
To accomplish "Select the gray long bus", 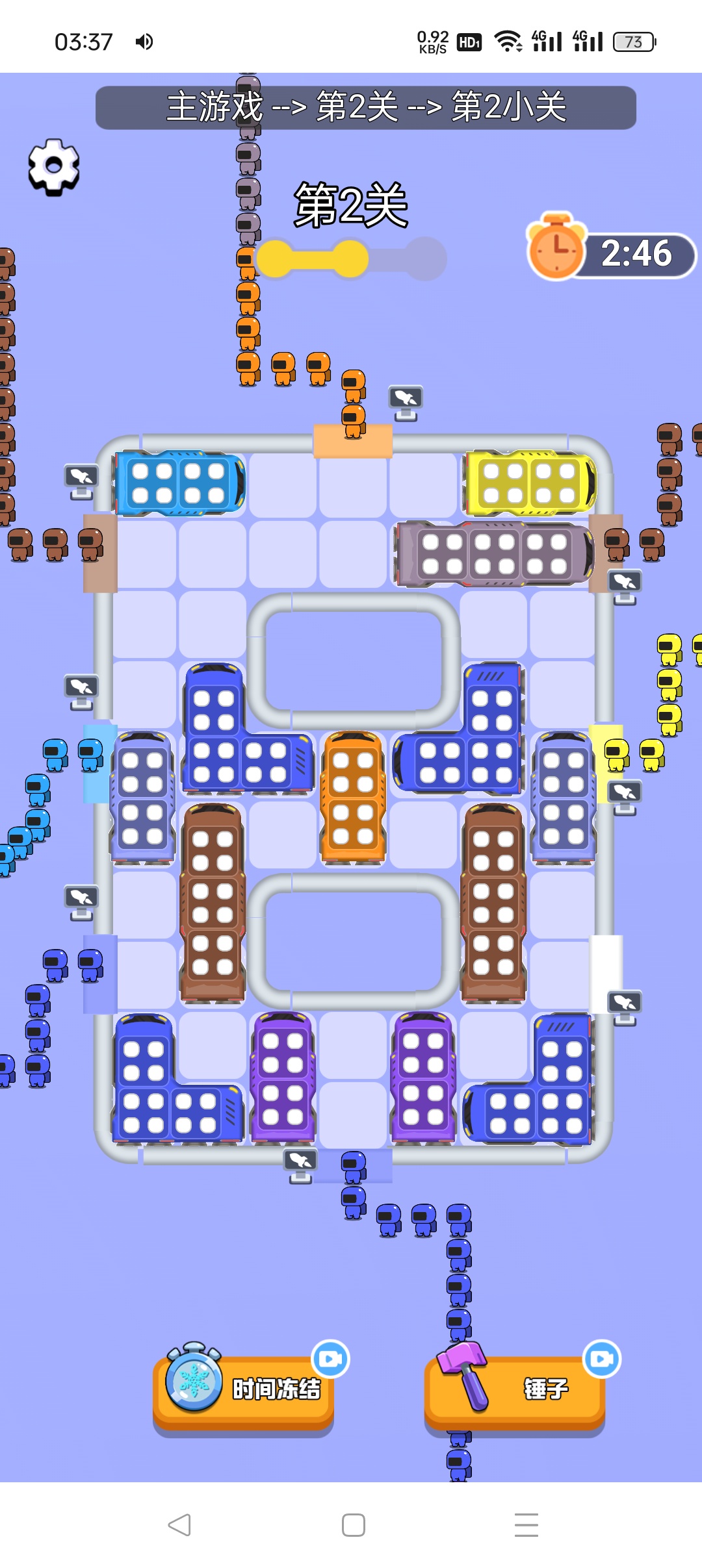I will point(494,554).
